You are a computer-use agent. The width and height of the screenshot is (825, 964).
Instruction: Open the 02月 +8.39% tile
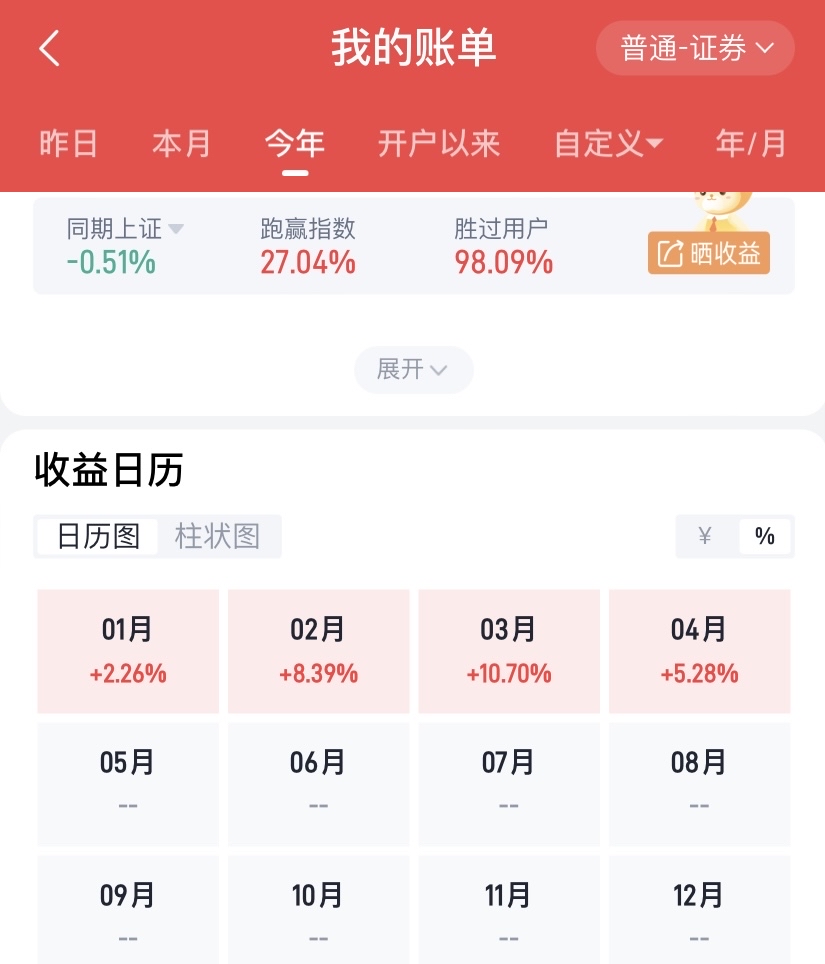click(318, 651)
